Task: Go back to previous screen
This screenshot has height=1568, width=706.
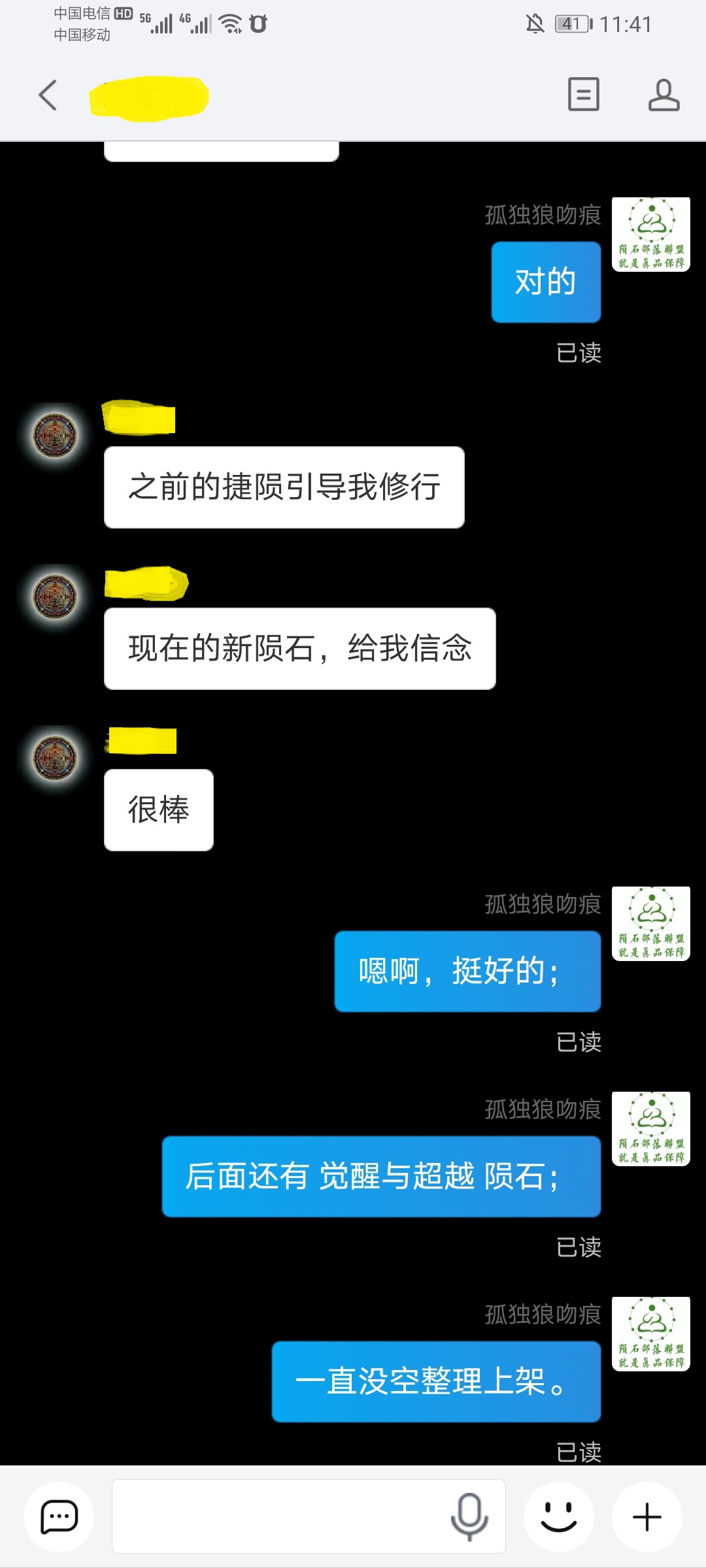Action: pos(48,95)
